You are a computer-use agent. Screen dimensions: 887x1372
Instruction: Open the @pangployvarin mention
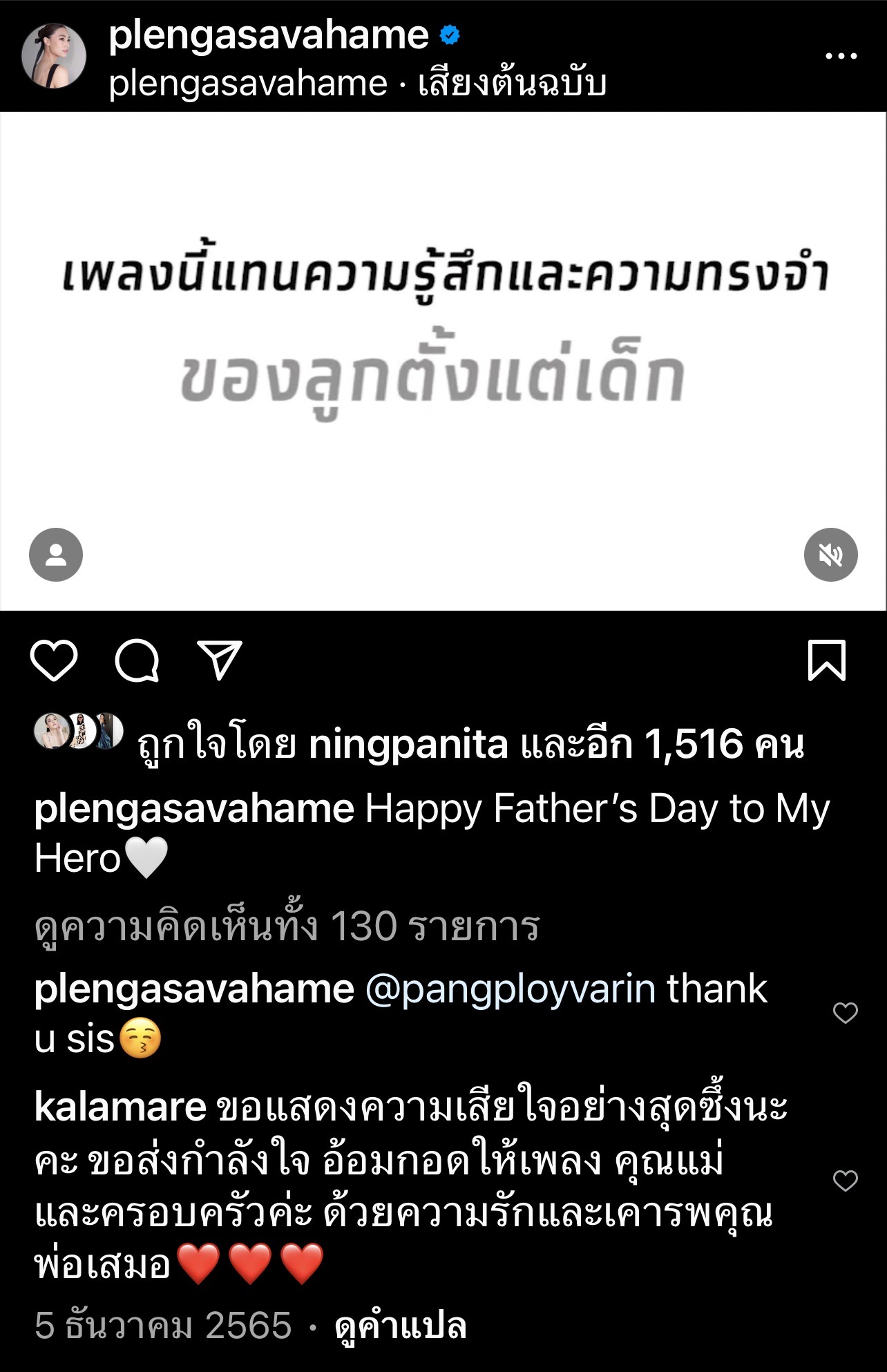coord(510,989)
